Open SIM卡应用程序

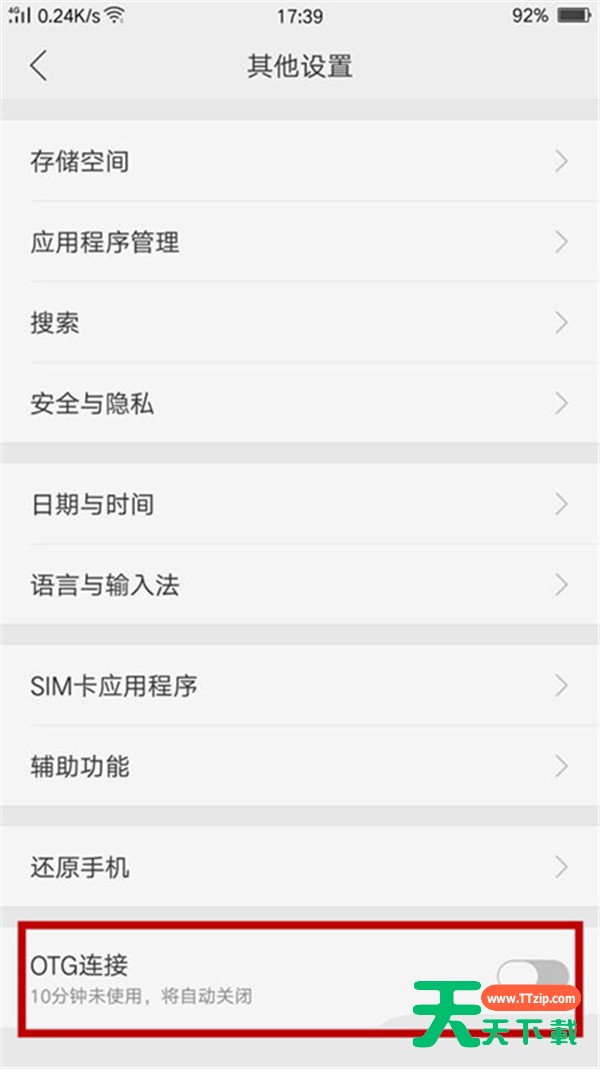[300, 685]
